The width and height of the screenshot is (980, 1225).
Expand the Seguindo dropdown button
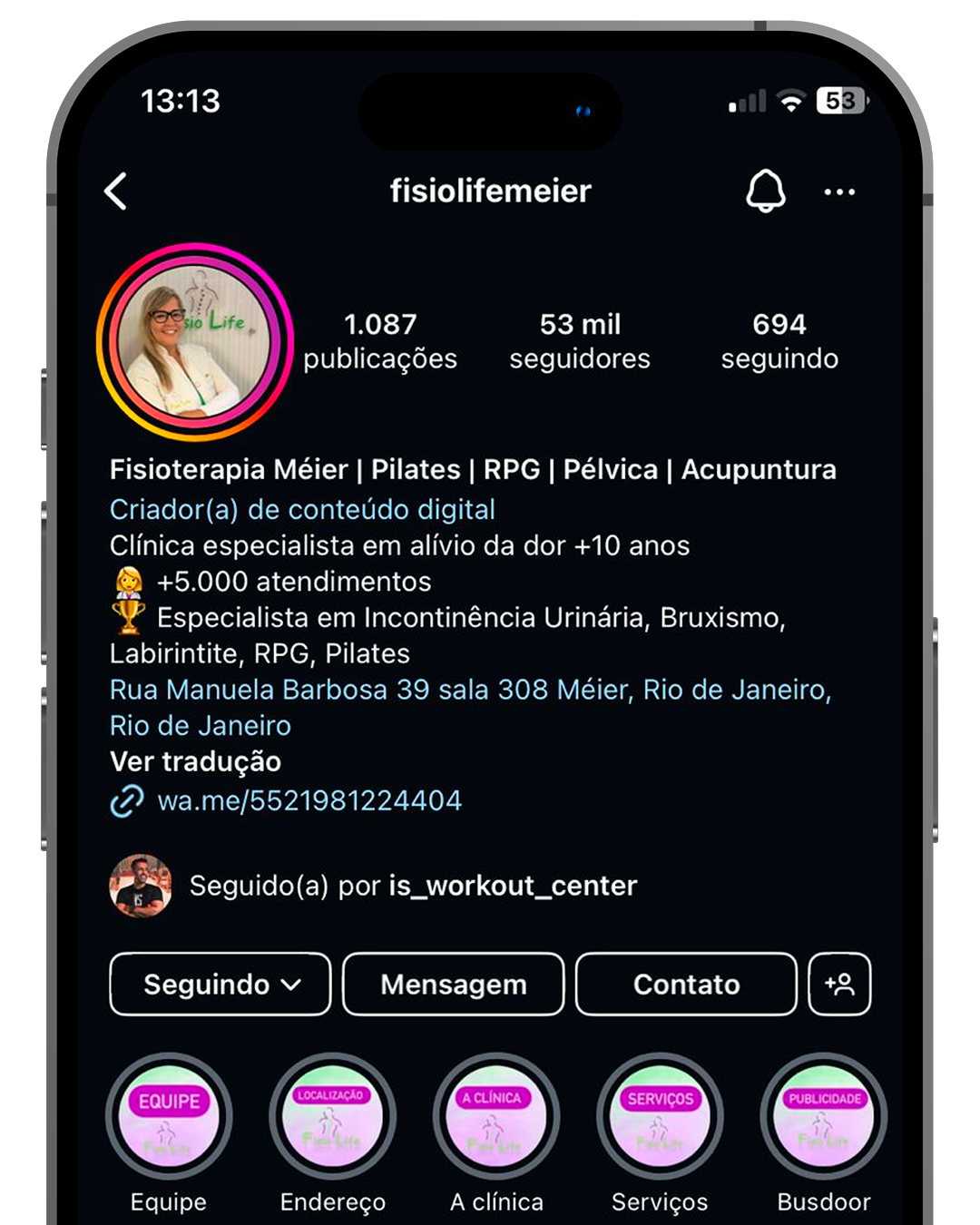tap(220, 984)
